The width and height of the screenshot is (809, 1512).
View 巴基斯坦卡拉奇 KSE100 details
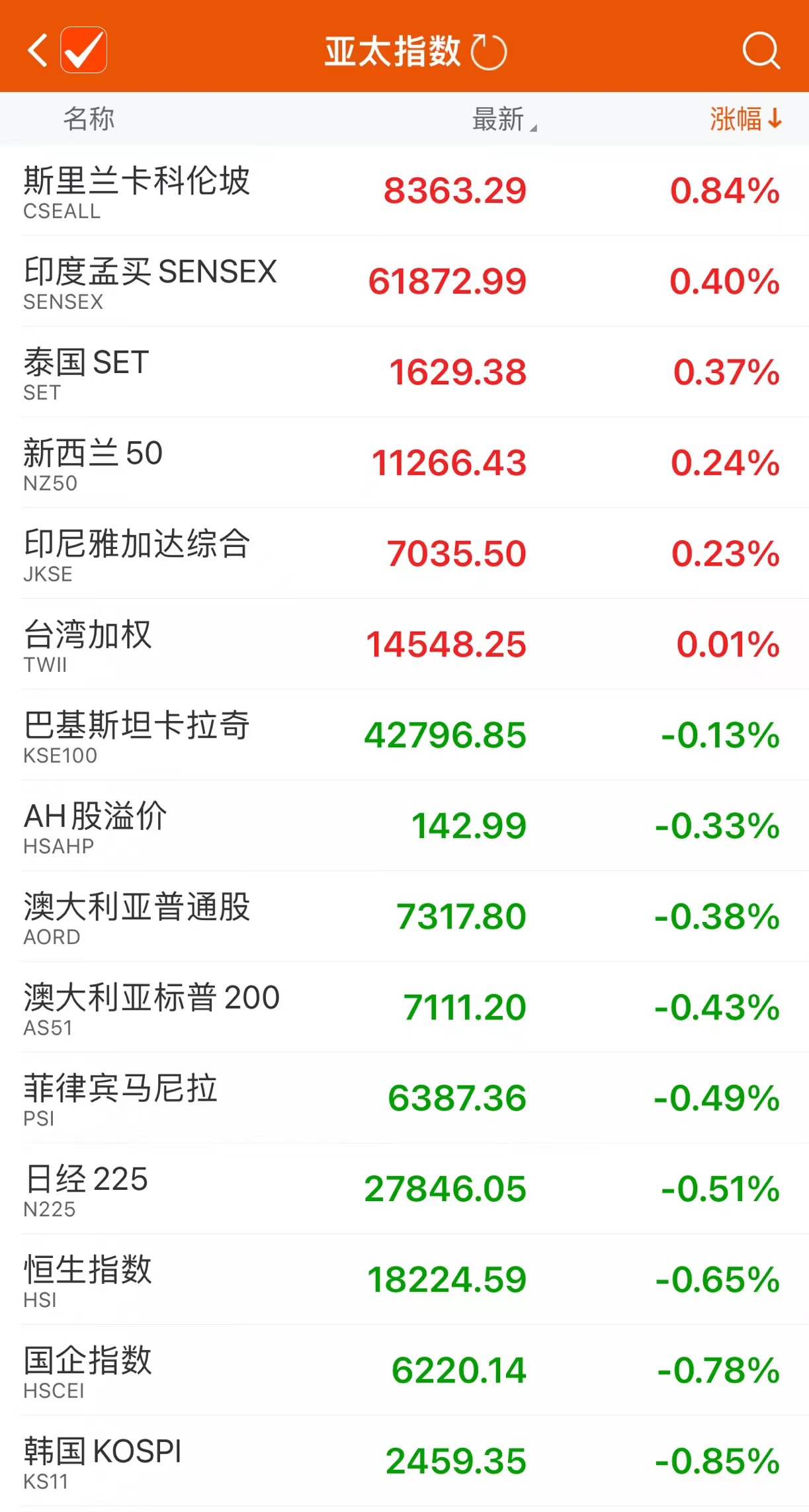pos(404,734)
